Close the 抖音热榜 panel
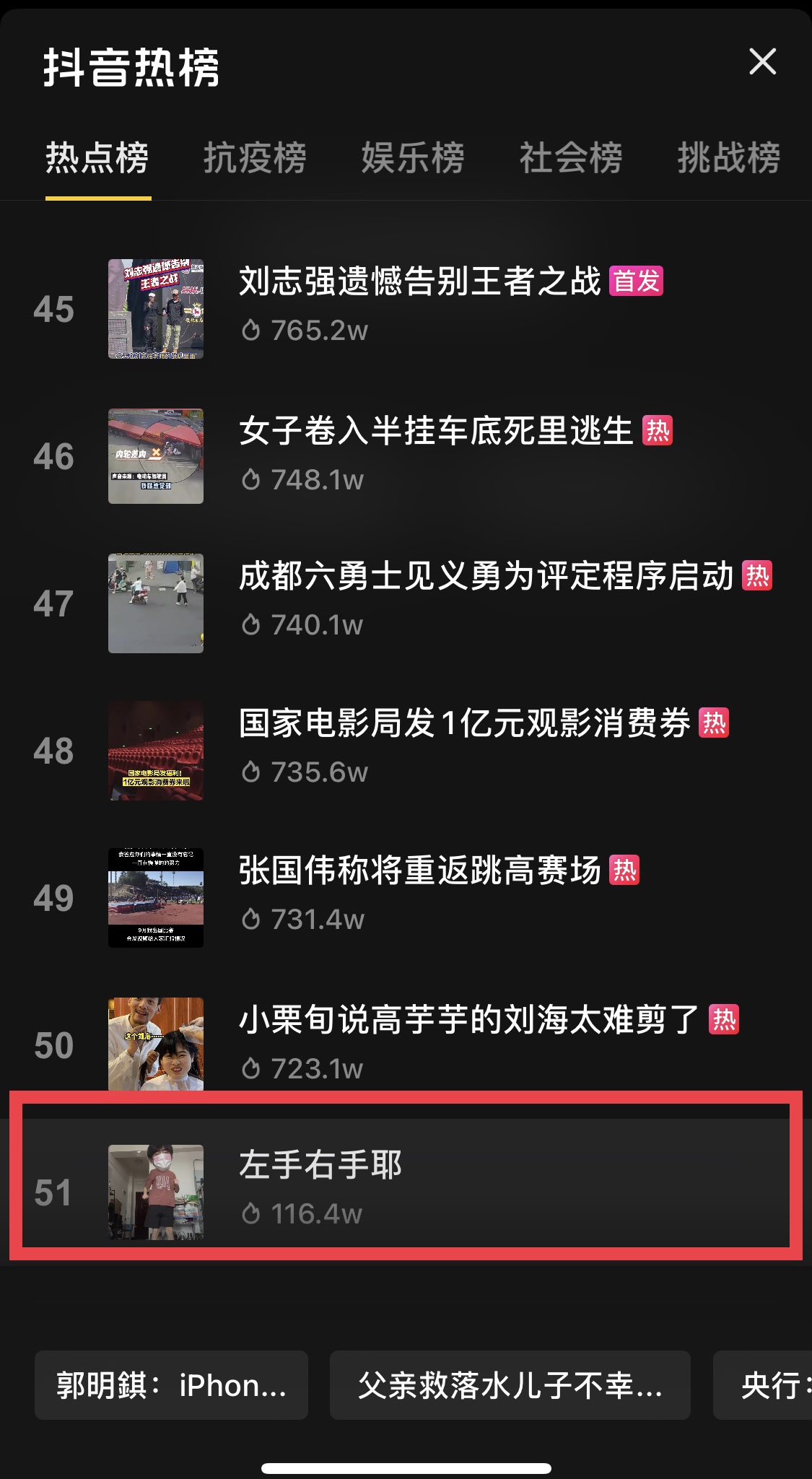The width and height of the screenshot is (812, 1479). point(762,61)
